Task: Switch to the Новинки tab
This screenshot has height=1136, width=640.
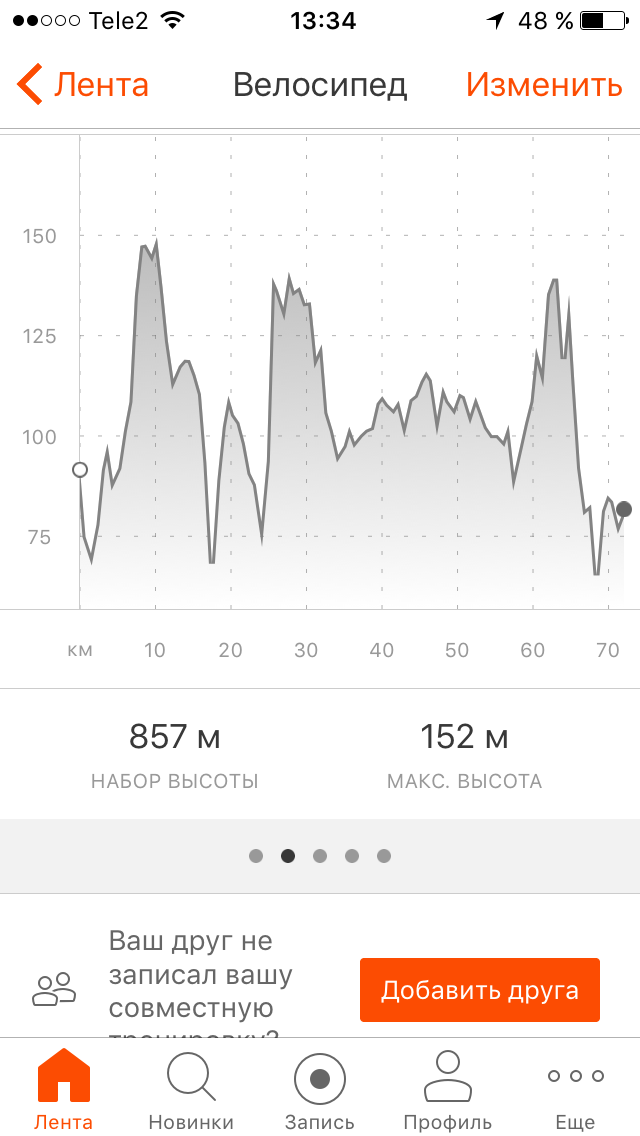Action: [191, 1089]
